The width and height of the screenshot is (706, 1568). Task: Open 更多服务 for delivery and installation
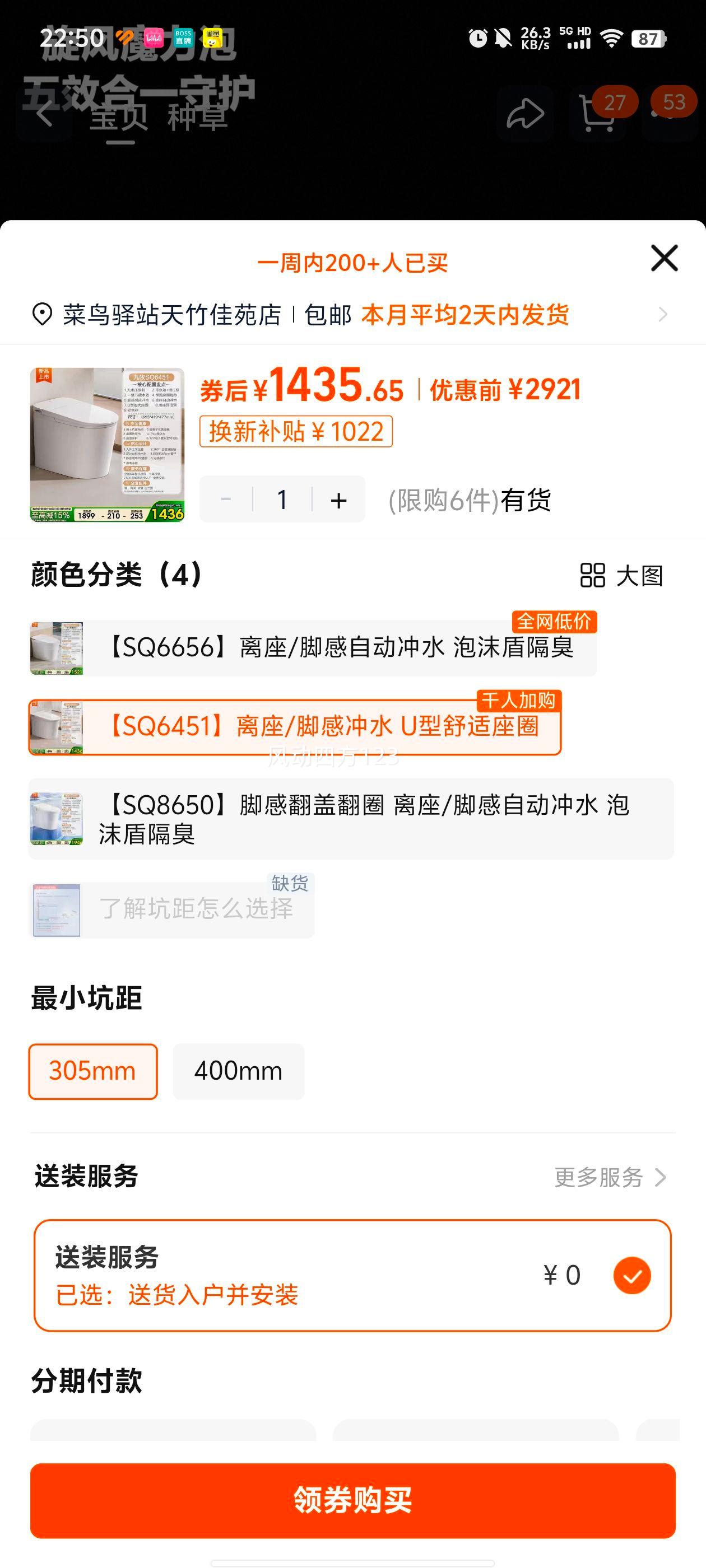609,1177
